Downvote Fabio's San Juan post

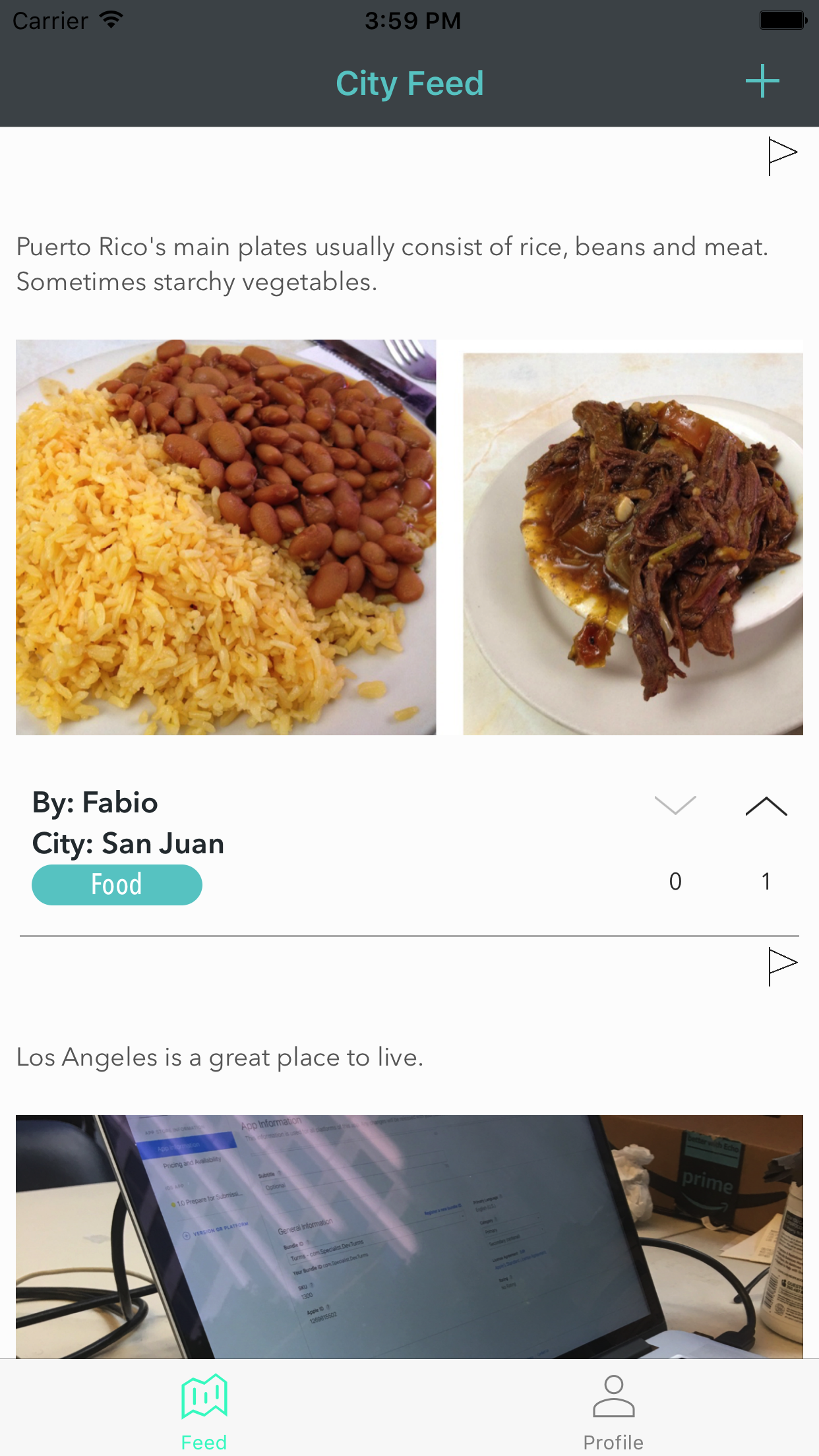pyautogui.click(x=675, y=806)
